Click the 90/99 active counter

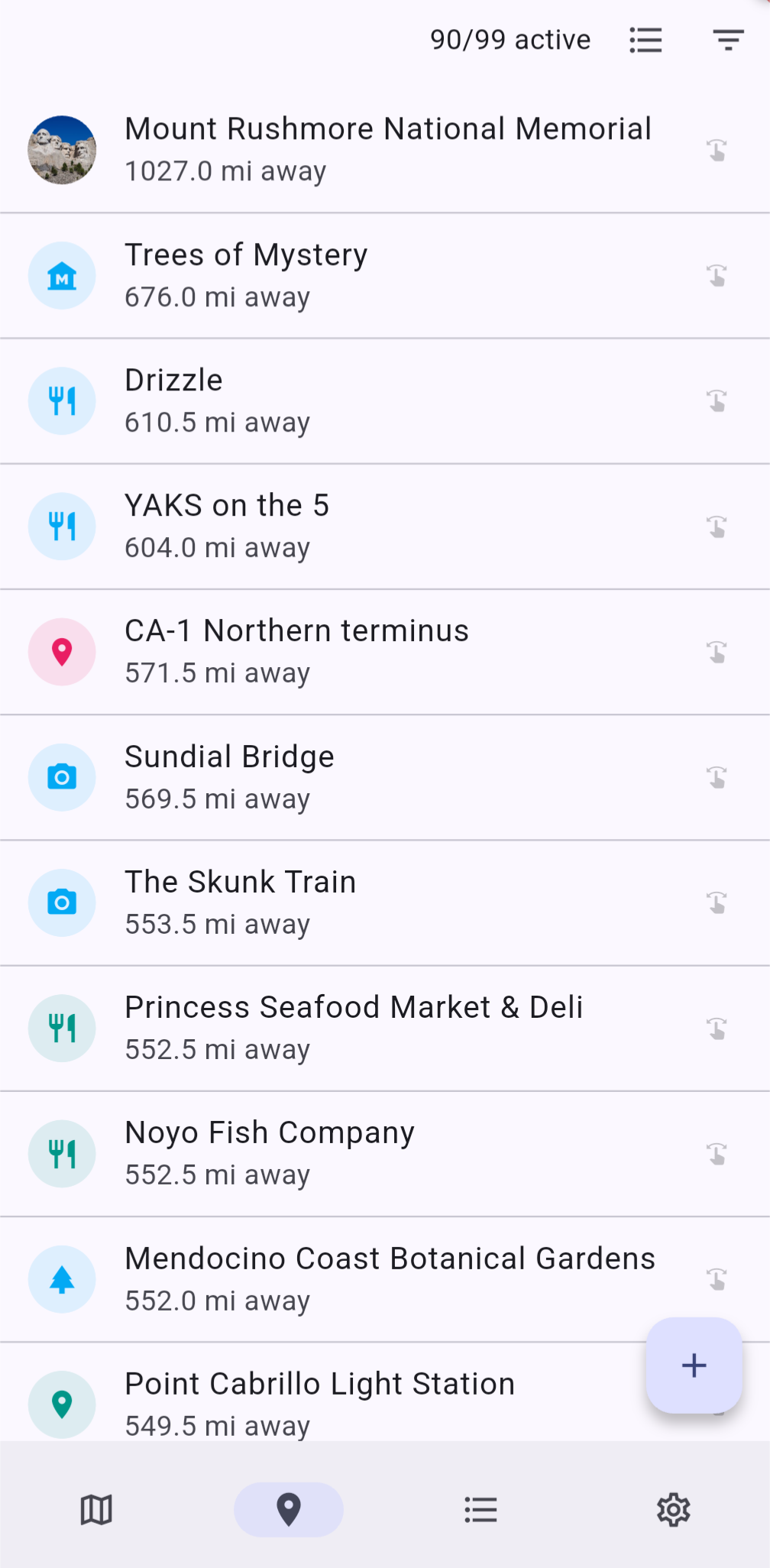coord(510,39)
